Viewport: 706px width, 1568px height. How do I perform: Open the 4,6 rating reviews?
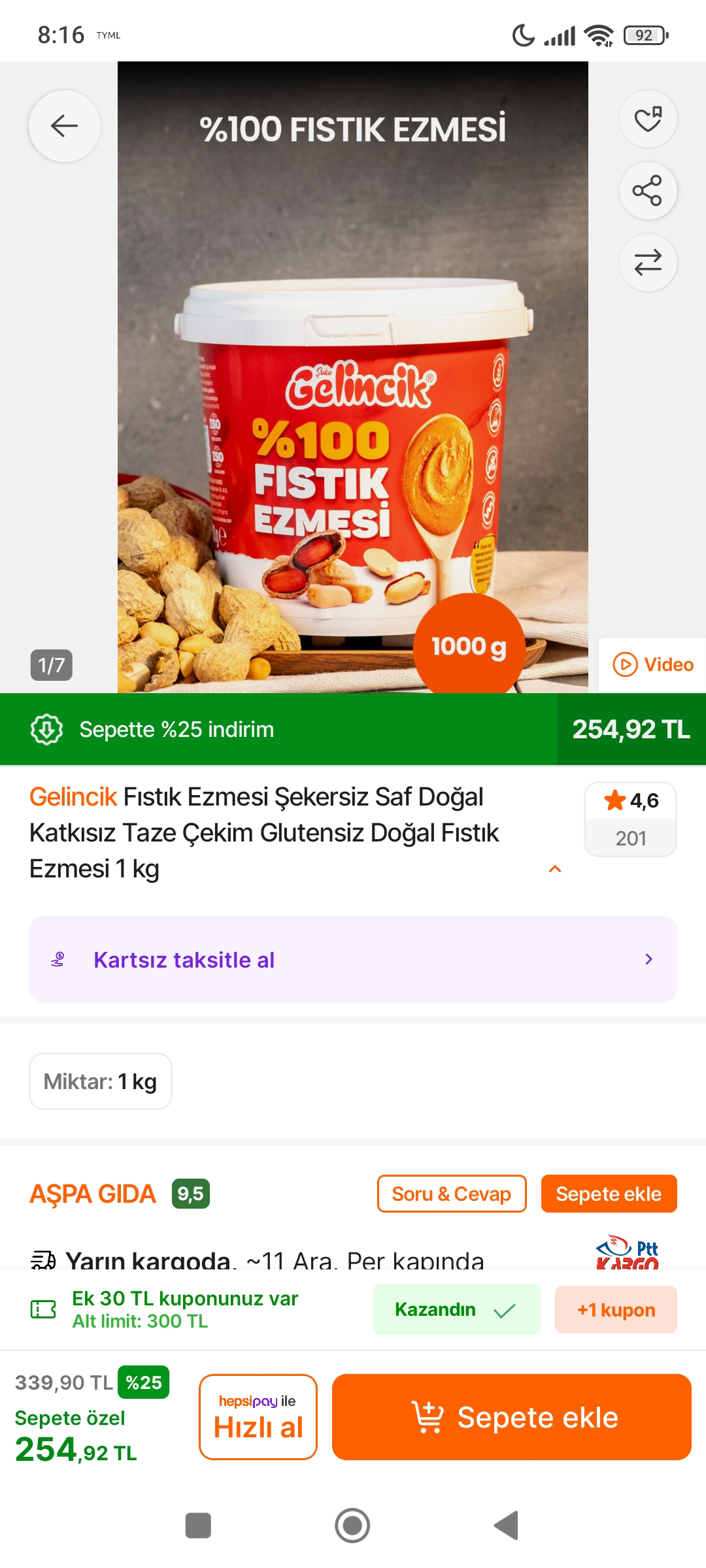point(630,819)
